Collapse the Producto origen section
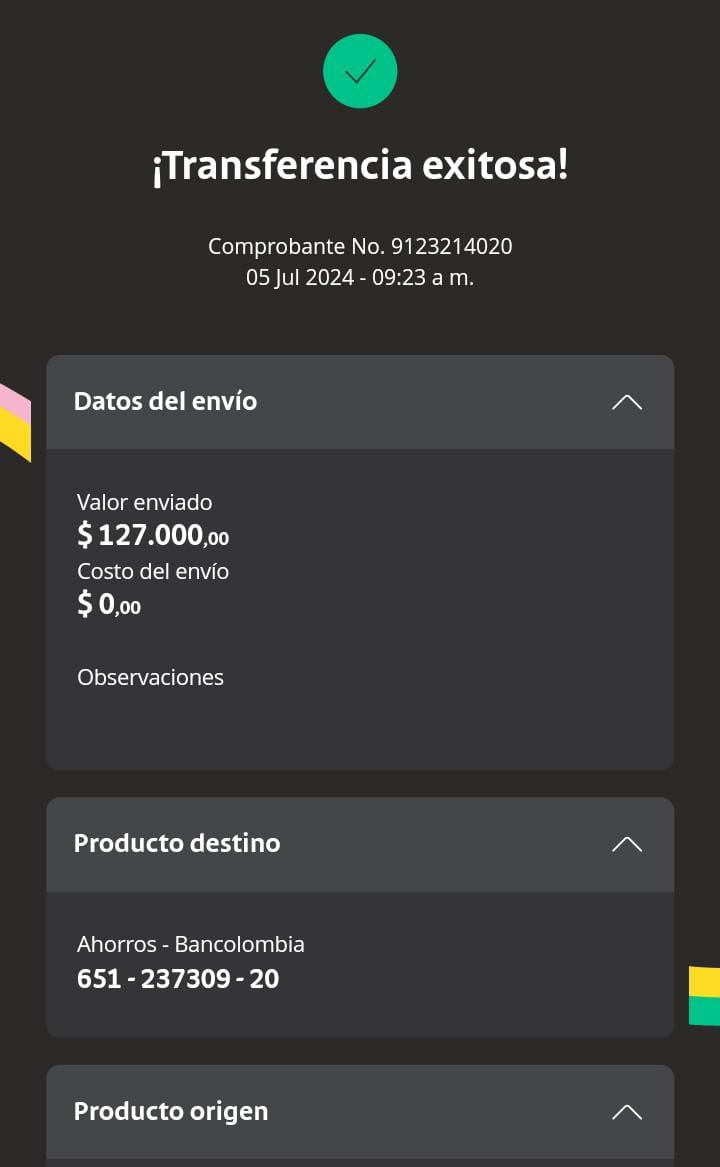Viewport: 720px width, 1167px height. (626, 1112)
